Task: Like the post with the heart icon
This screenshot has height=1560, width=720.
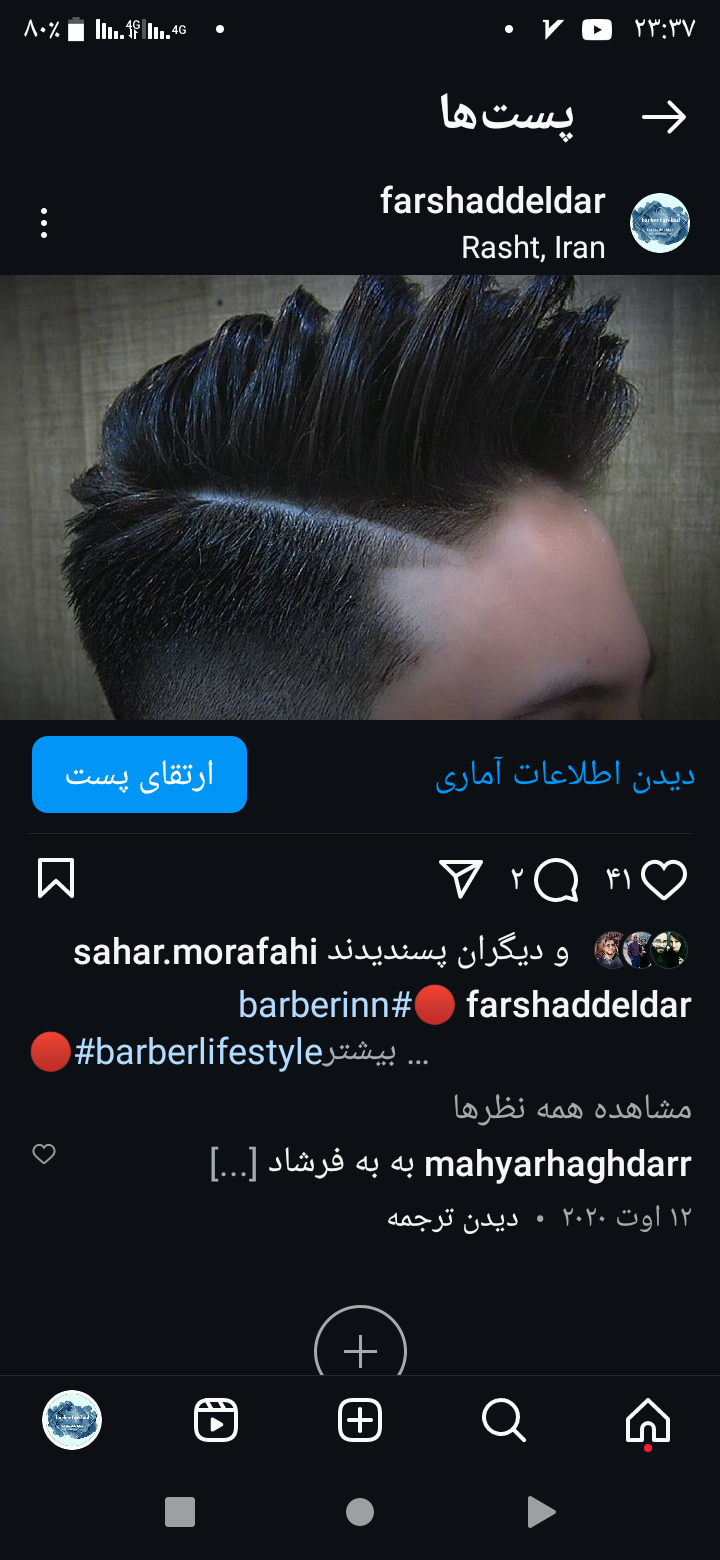Action: [664, 876]
